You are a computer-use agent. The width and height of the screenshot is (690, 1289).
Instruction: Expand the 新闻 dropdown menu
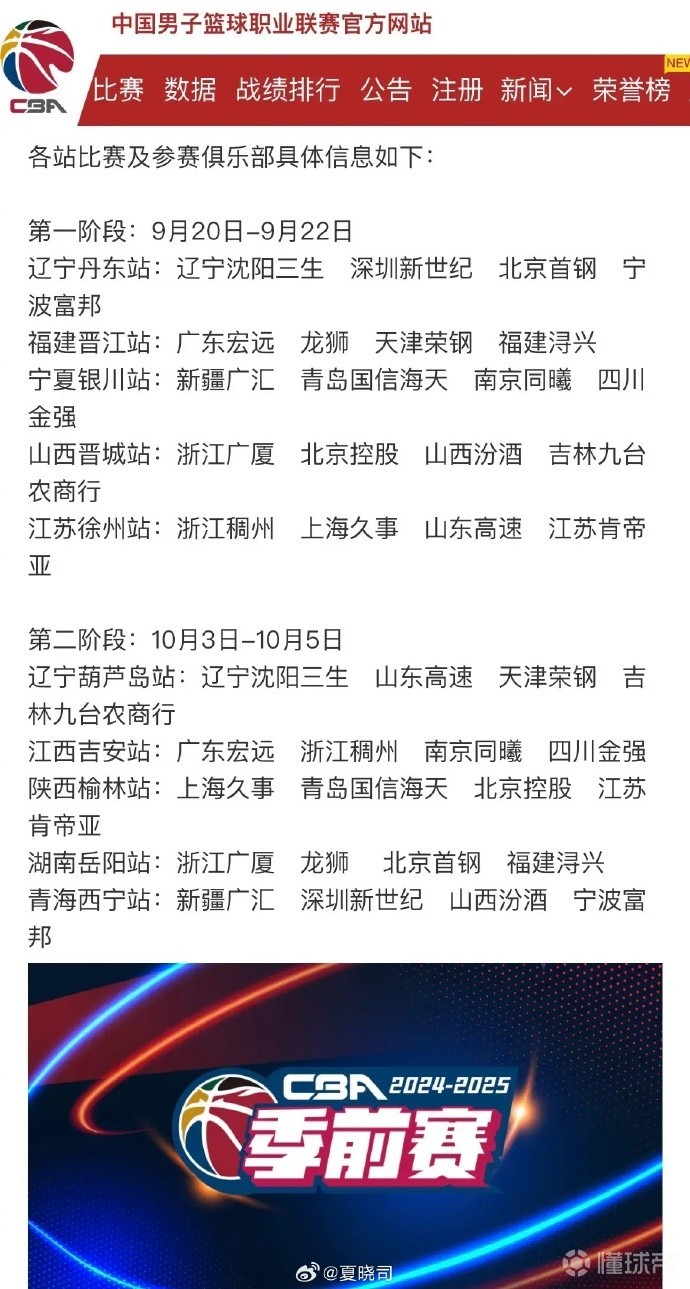point(536,90)
